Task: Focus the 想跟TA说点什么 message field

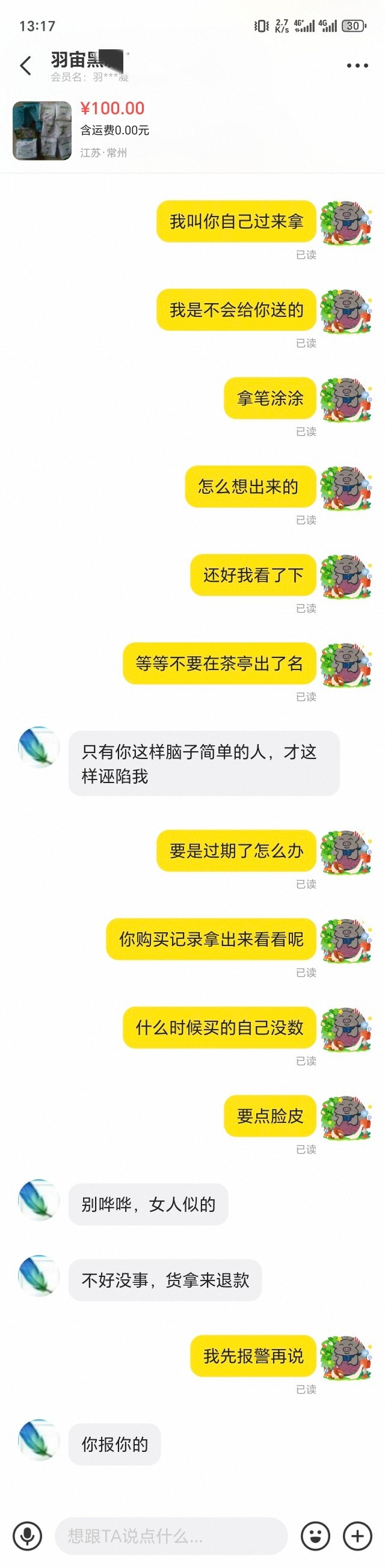Action: [171, 1536]
